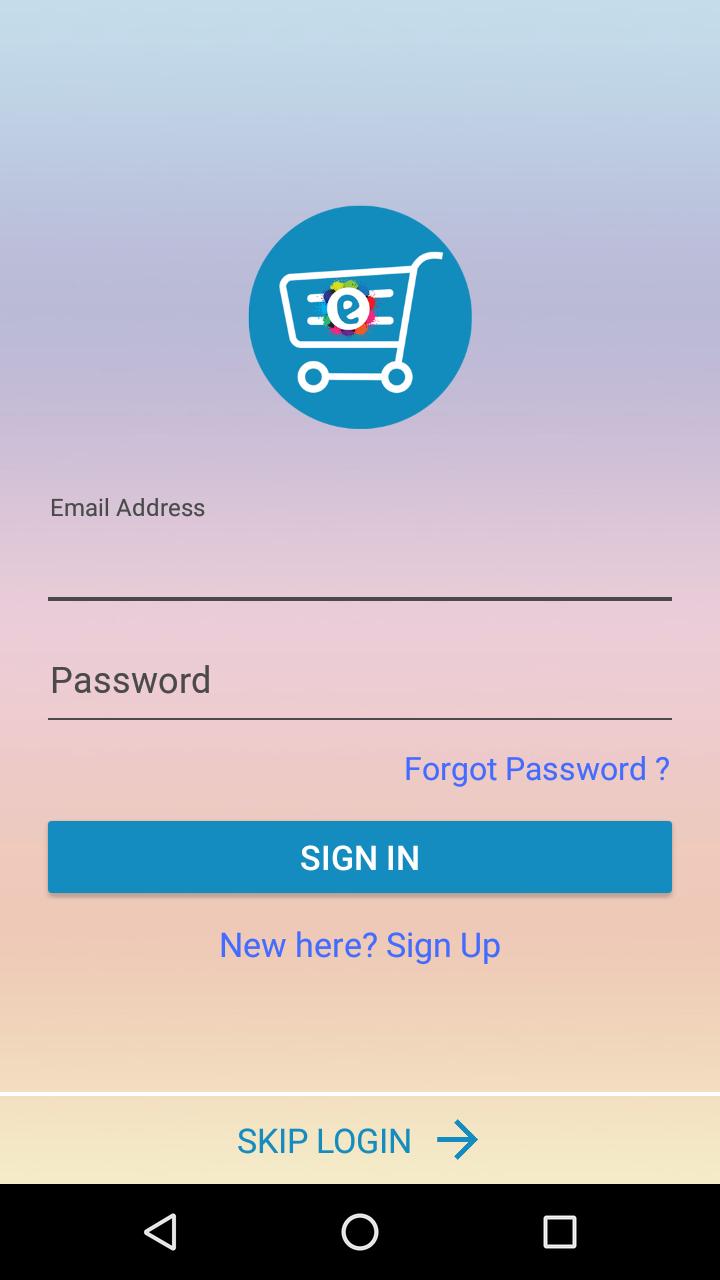720x1280 pixels.
Task: Tap the skip login bottom bar
Action: (360, 1140)
